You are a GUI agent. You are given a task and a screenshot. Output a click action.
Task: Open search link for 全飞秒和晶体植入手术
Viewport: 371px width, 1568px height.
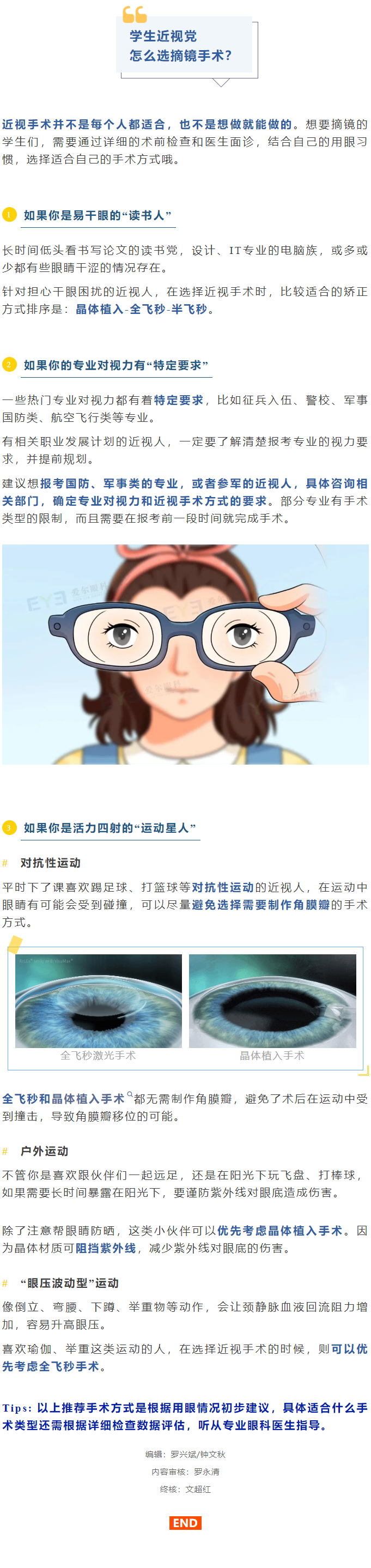64,1099
